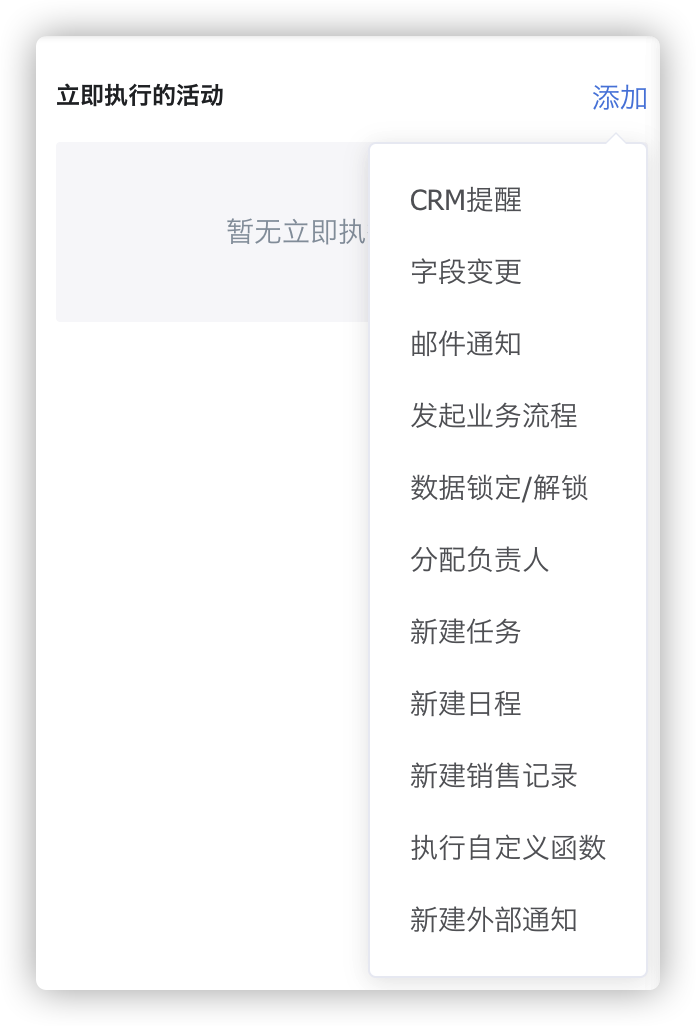Pick 发起业务流程 from the list
The height and width of the screenshot is (1026, 696).
(494, 416)
